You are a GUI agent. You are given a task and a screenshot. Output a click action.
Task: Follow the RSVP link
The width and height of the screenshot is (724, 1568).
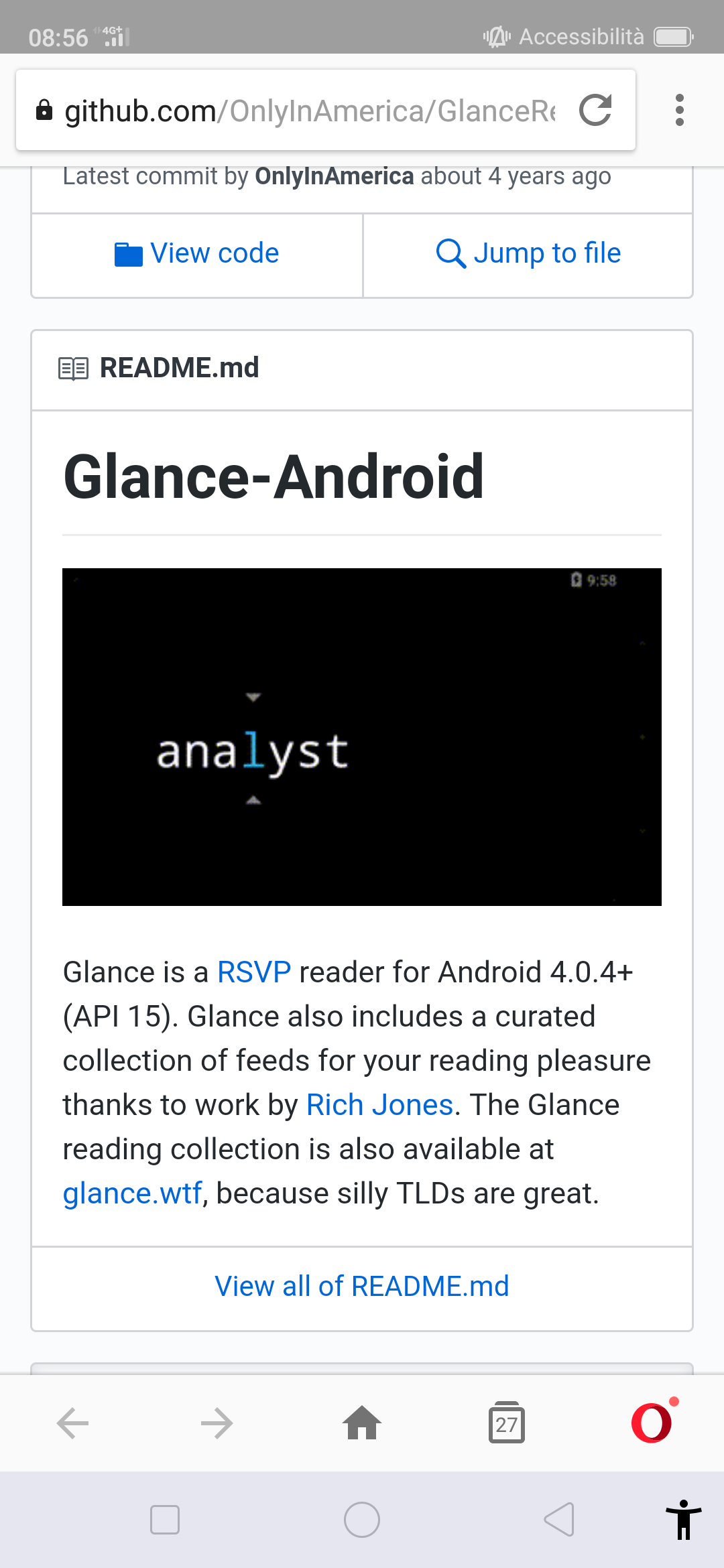254,972
